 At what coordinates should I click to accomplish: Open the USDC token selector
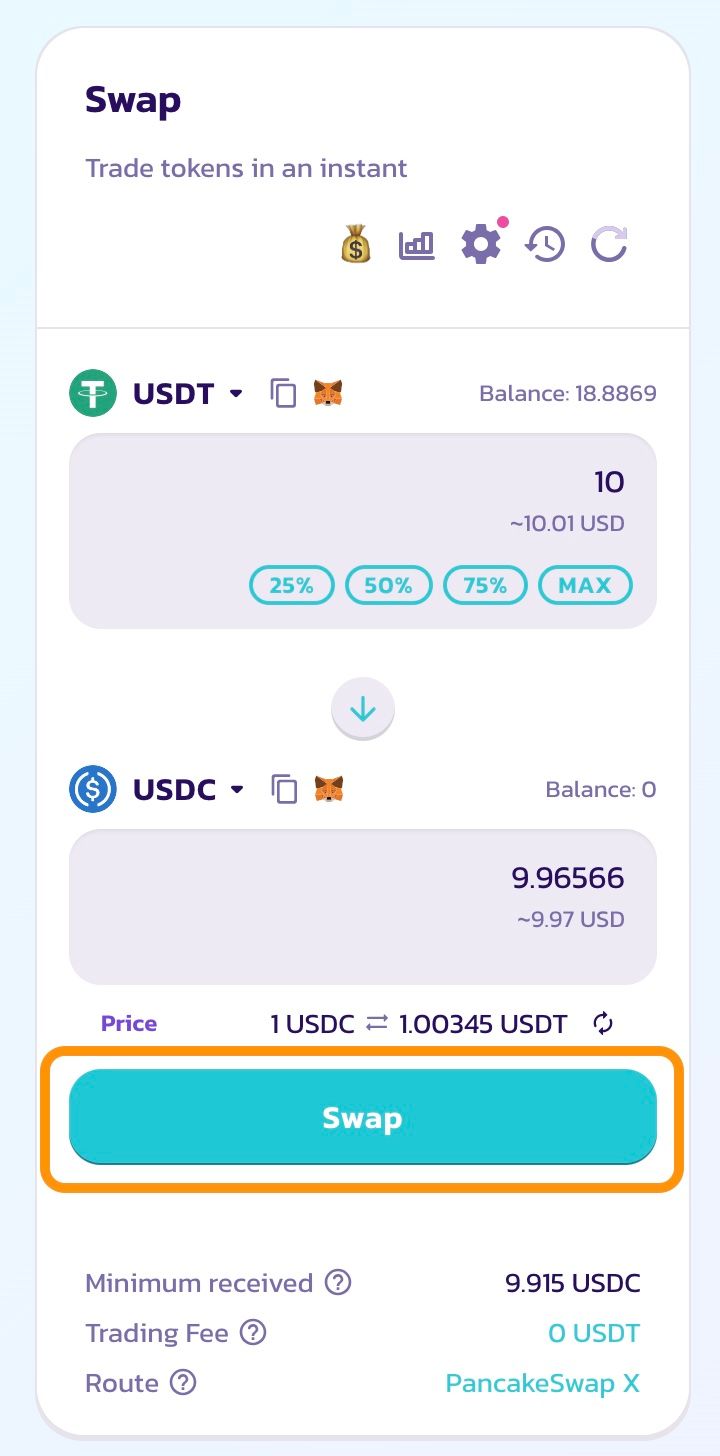[188, 789]
